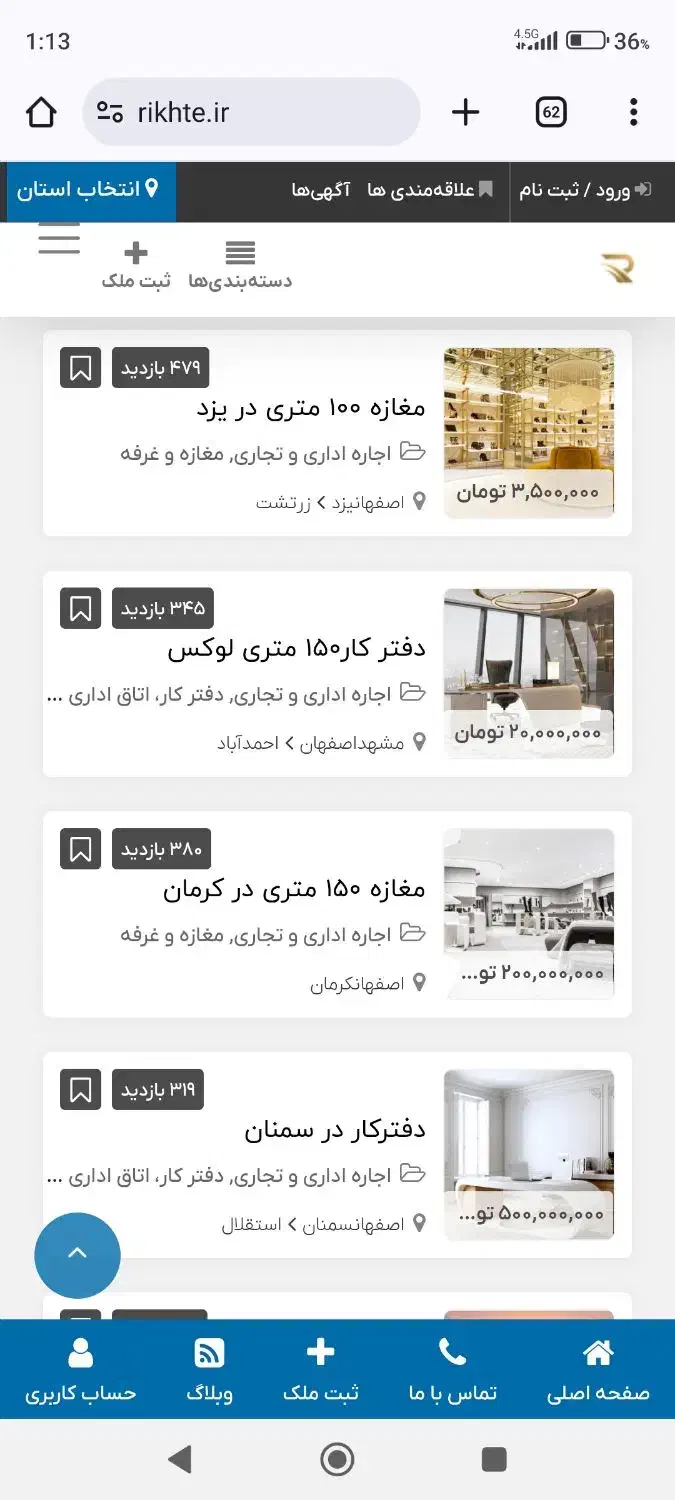Bookmark the مغازه ۱۵۰ متری در کرمان listing
Viewport: 675px width, 1500px height.
pos(80,849)
